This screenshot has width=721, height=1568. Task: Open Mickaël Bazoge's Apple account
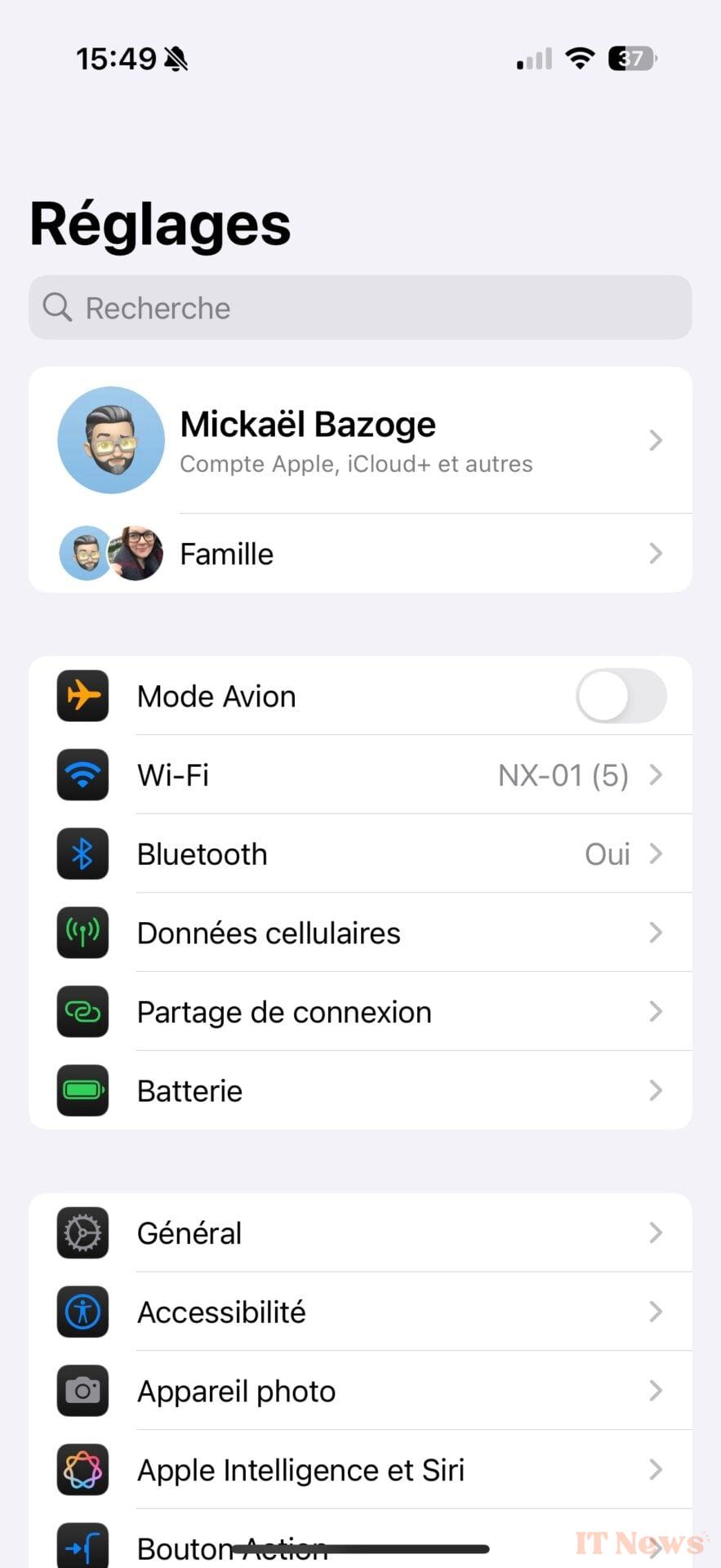tap(359, 441)
